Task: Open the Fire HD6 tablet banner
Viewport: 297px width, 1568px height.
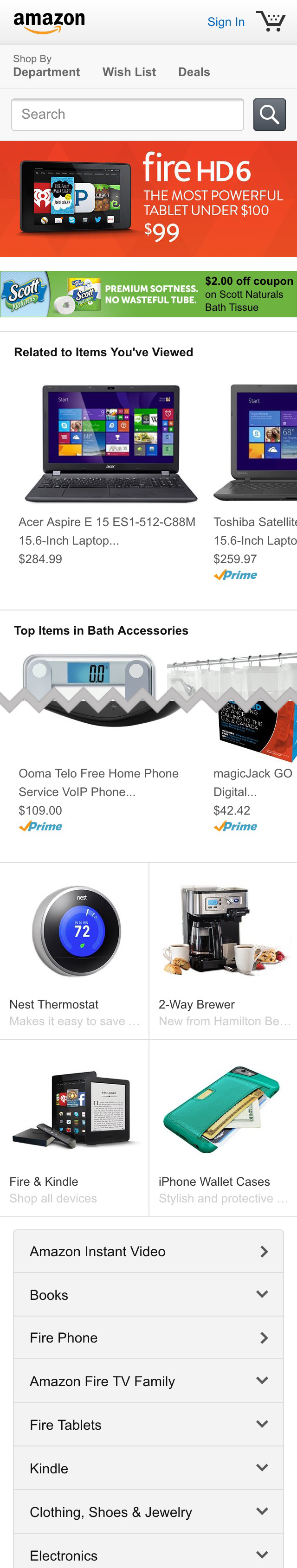Action: (x=148, y=199)
